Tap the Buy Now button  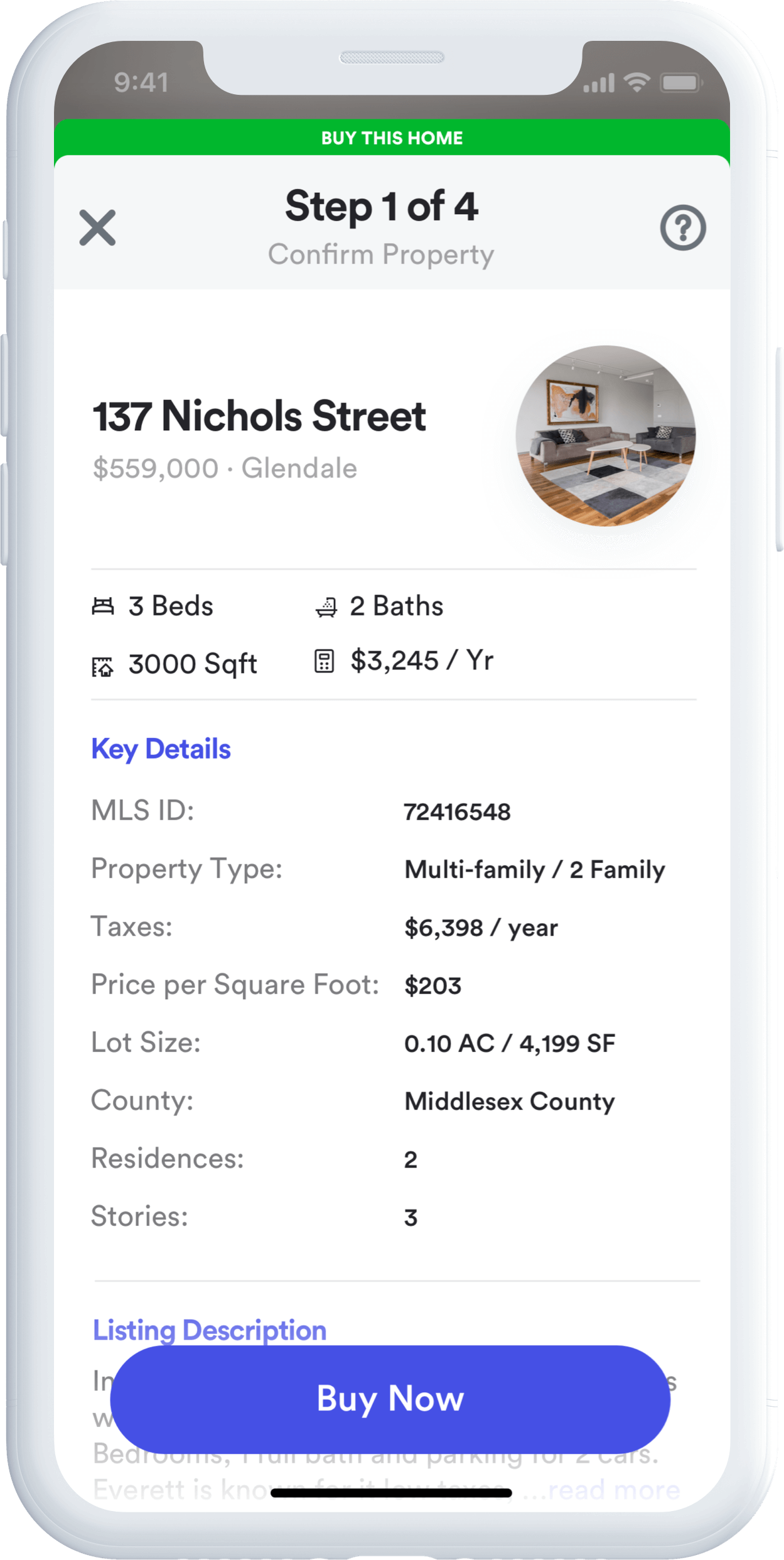click(x=390, y=1399)
